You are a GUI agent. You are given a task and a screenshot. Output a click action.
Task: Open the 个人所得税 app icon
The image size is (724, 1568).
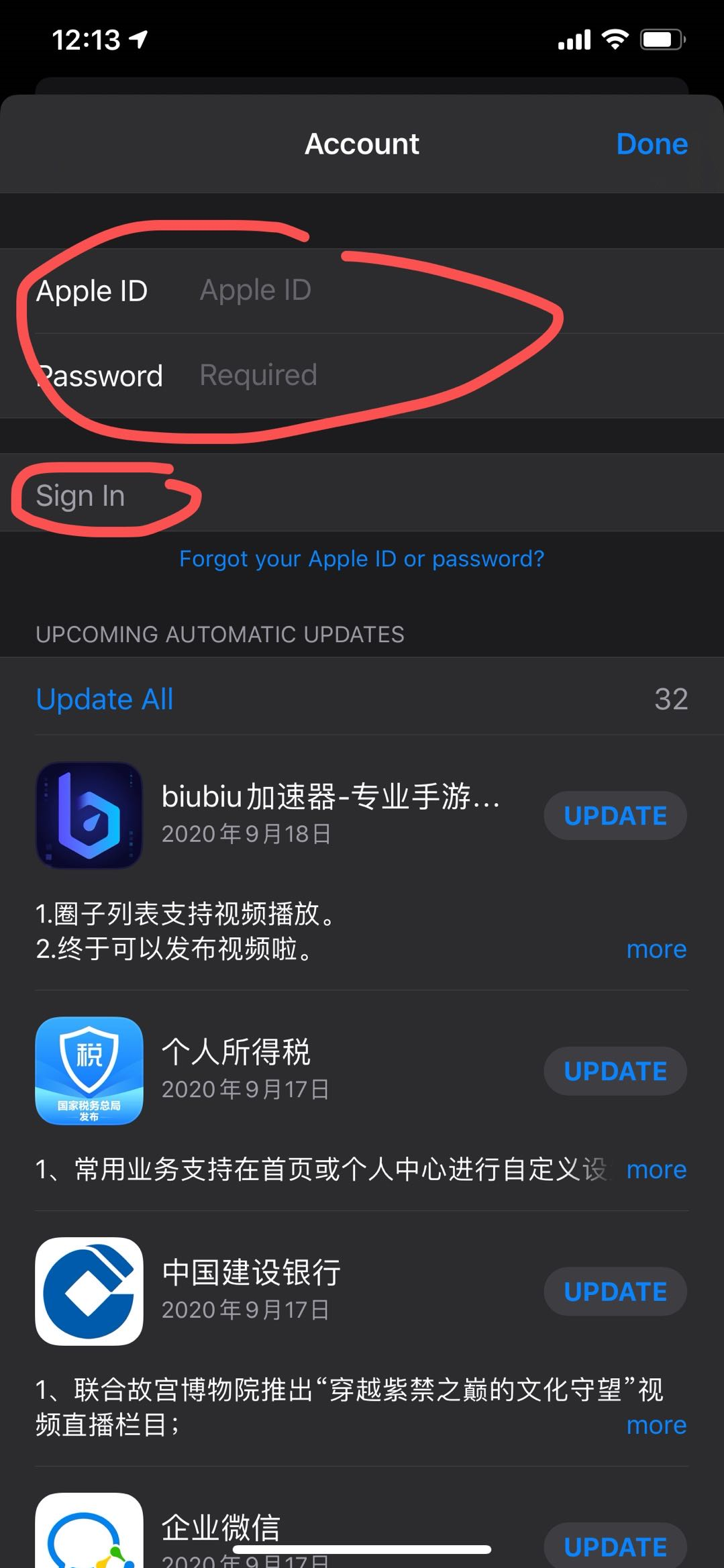coord(89,1071)
